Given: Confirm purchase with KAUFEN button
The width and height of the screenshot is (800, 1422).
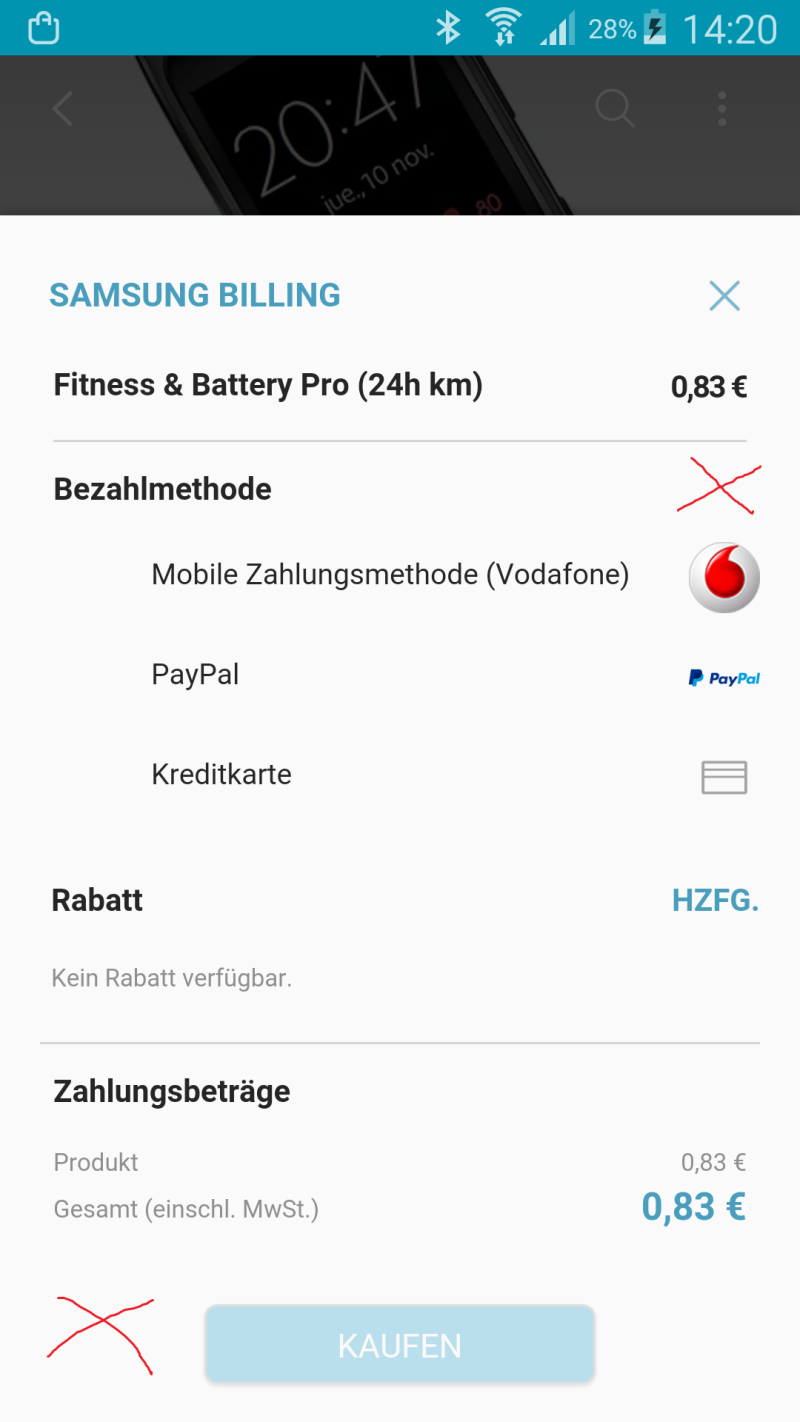Looking at the screenshot, I should click(400, 1345).
